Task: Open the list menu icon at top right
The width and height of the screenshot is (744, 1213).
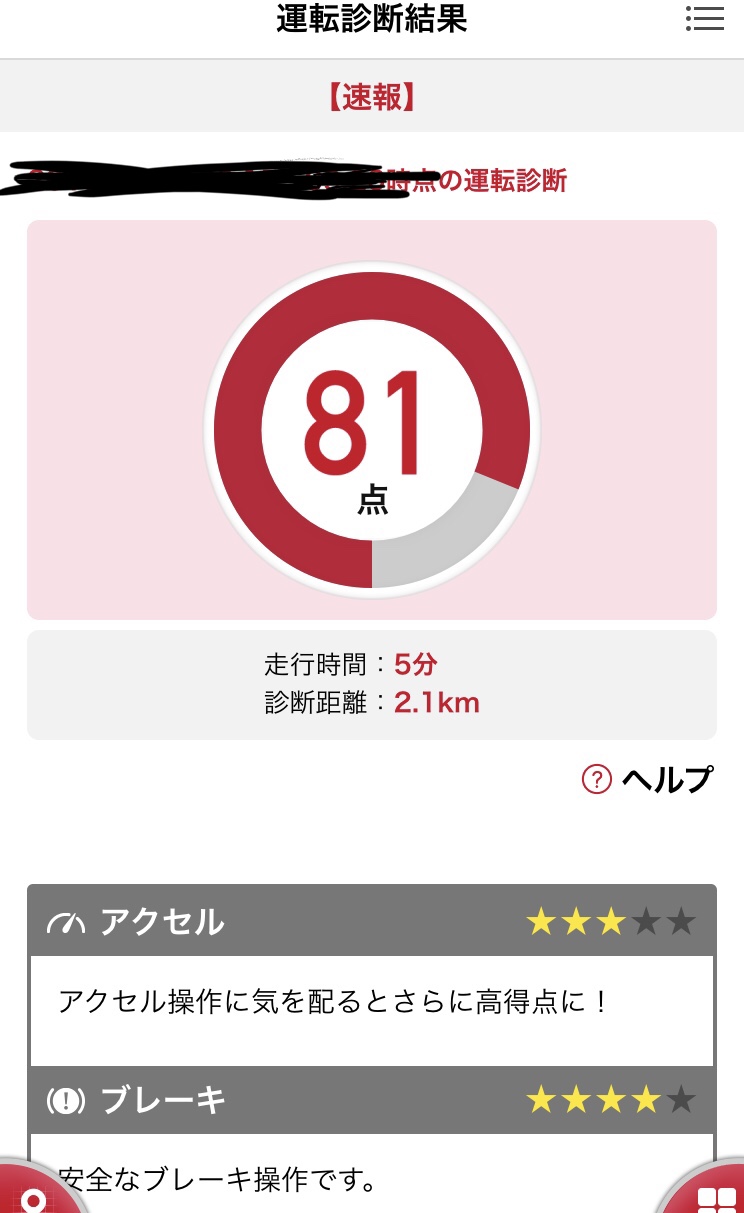Action: click(x=704, y=19)
